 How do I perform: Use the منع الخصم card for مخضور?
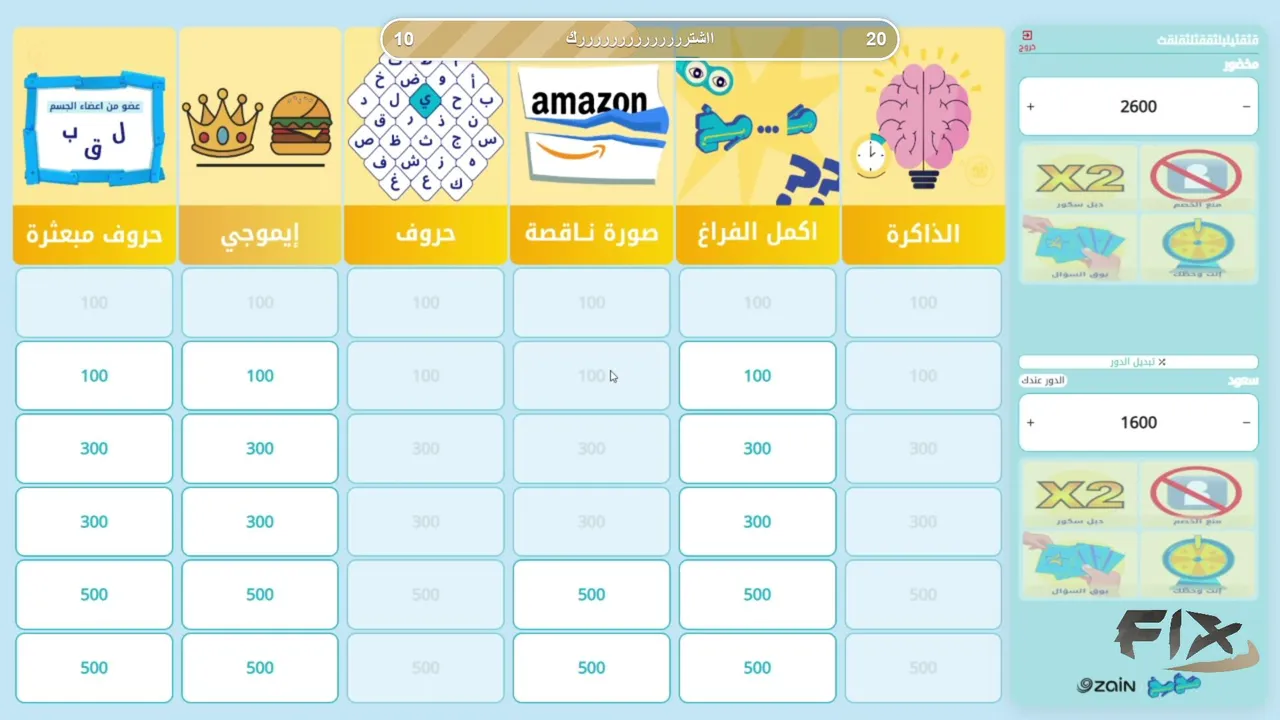1197,181
